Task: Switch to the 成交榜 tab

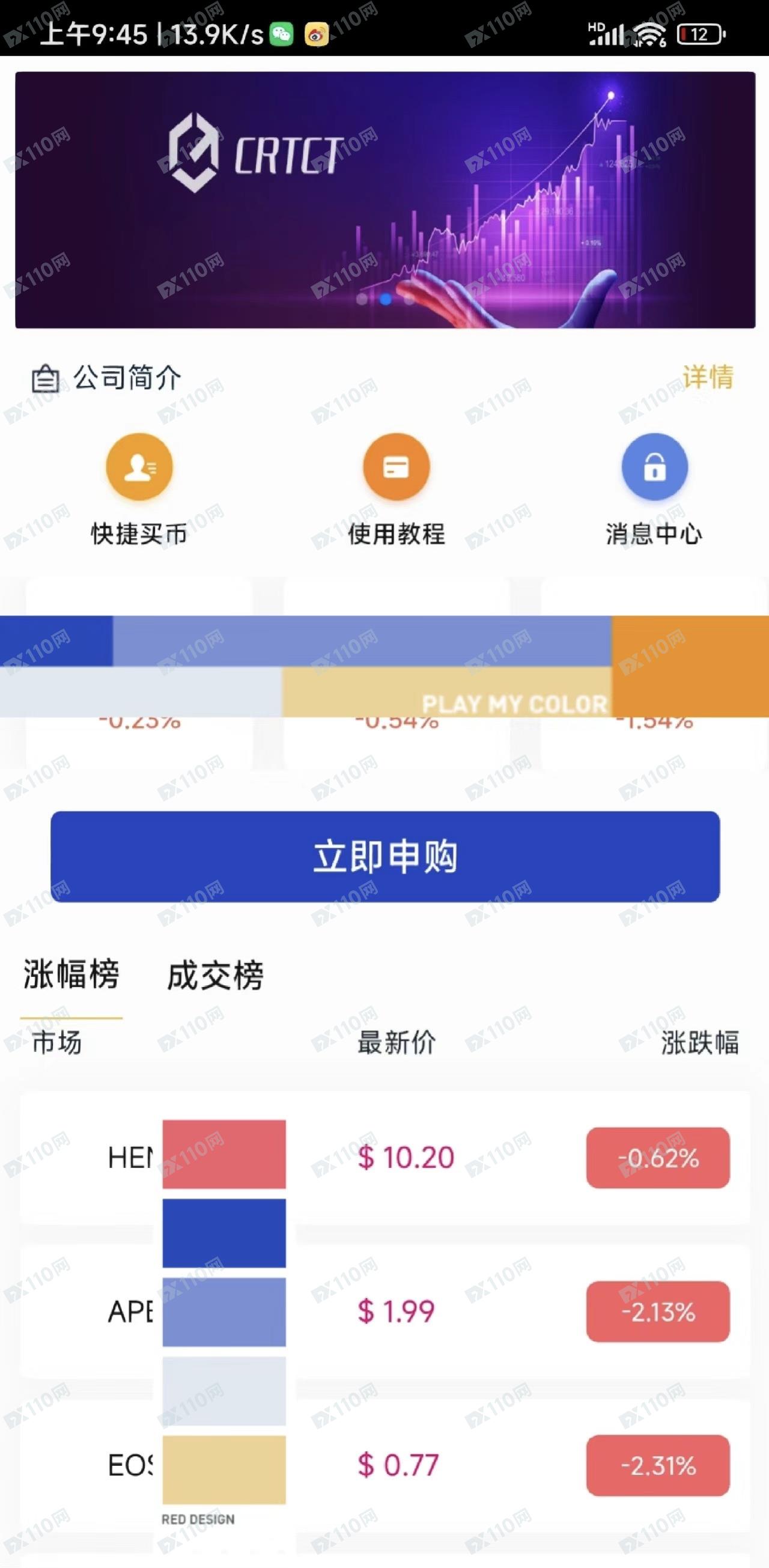Action: pyautogui.click(x=215, y=975)
